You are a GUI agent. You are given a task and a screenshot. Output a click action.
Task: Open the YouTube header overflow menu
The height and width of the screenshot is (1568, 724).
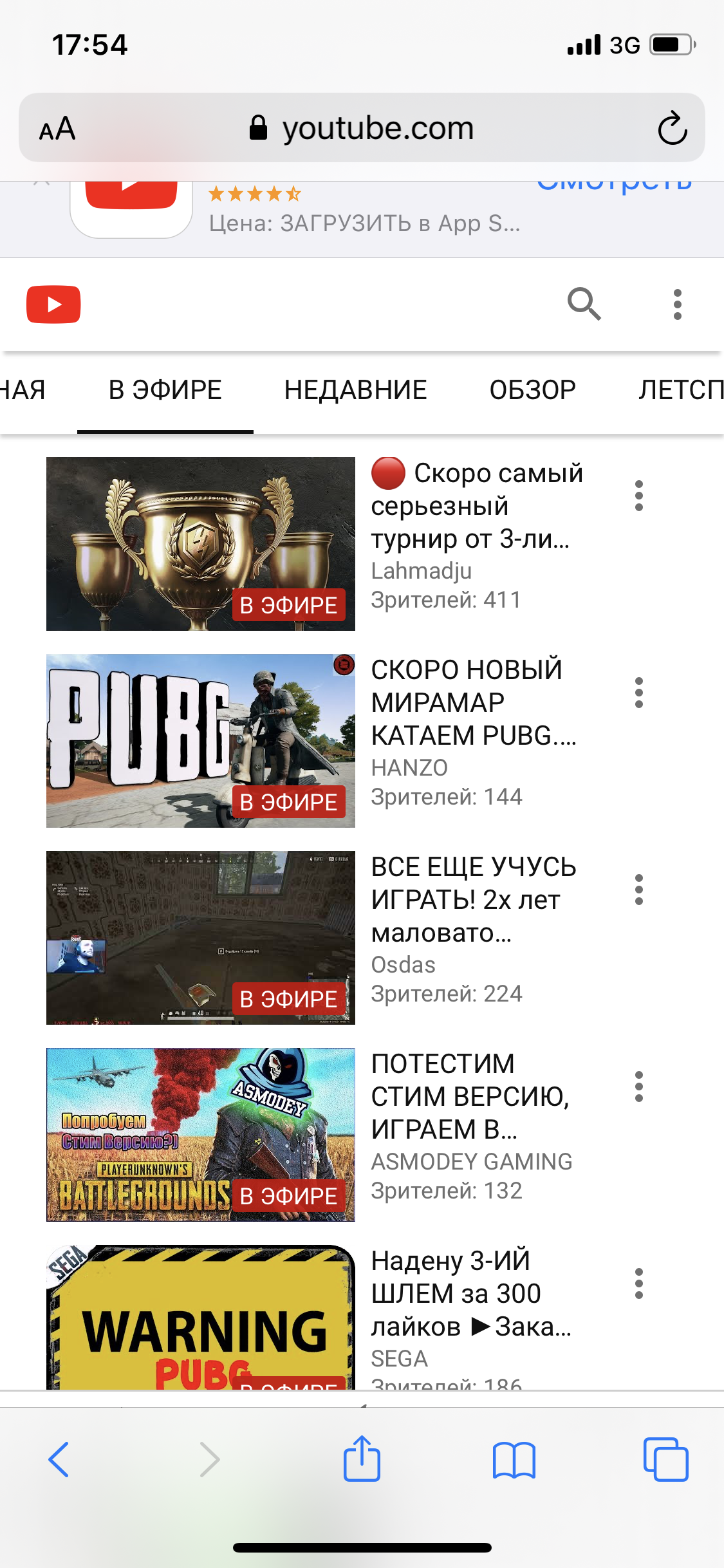(677, 304)
